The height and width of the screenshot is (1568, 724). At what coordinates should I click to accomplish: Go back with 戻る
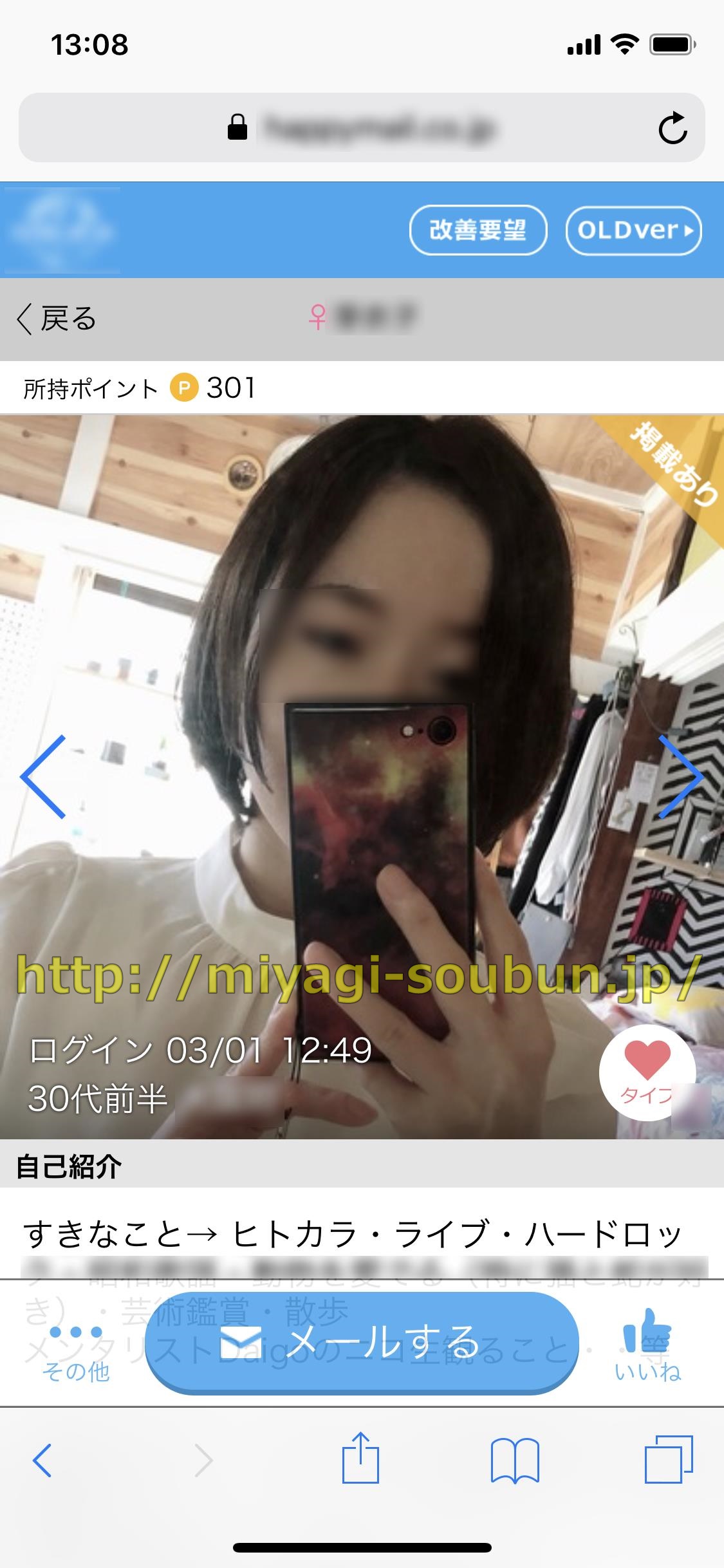pos(57,319)
